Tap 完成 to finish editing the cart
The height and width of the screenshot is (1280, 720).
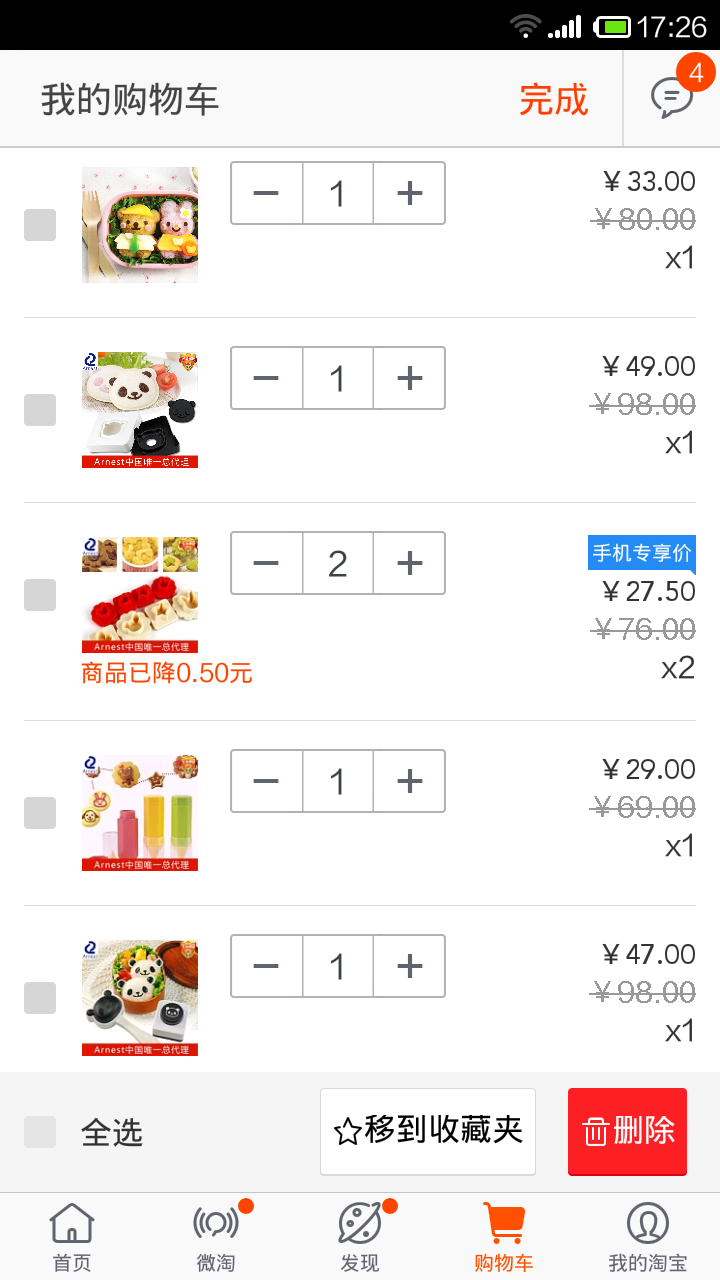(x=553, y=100)
